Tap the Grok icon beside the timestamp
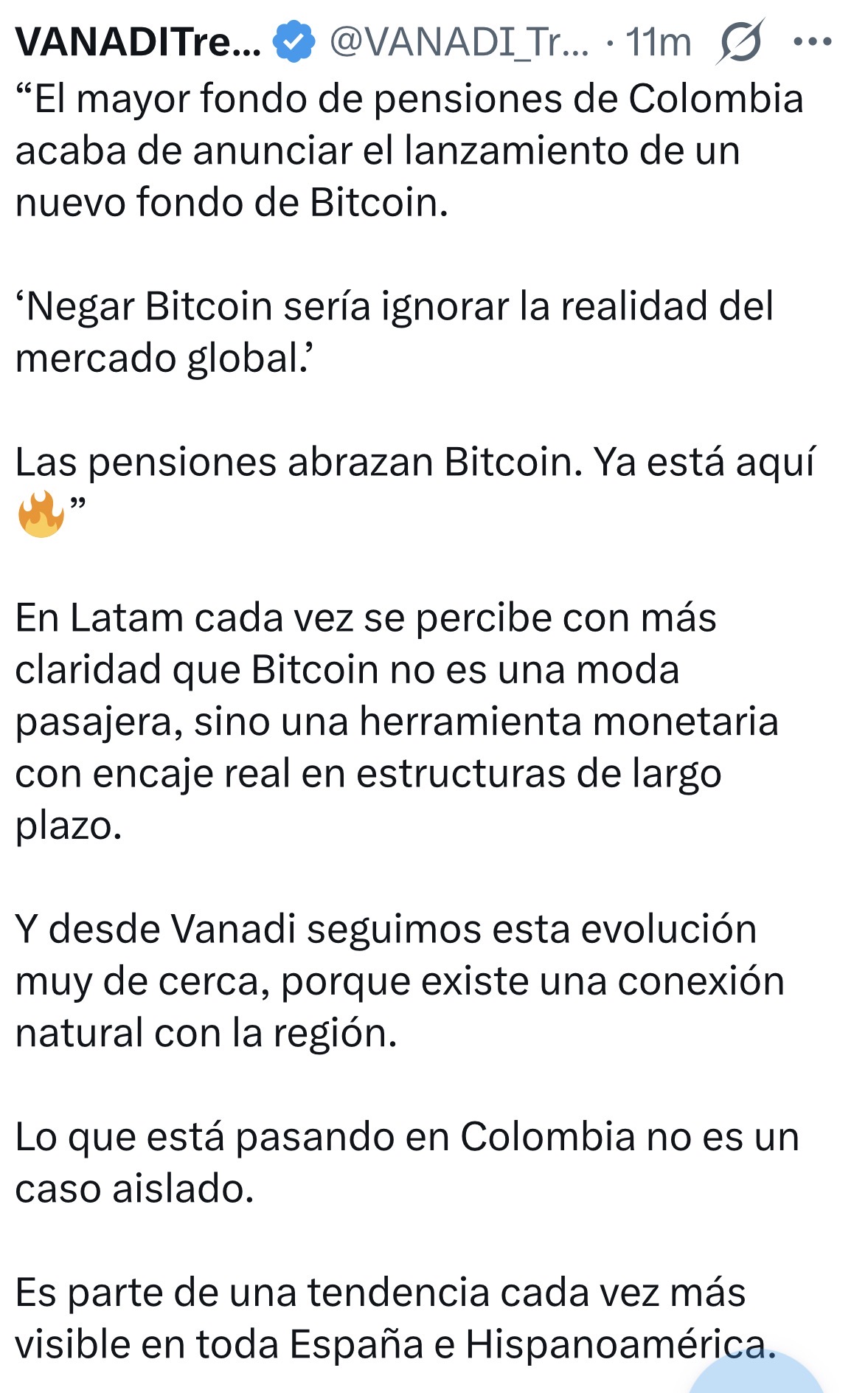The image size is (868, 1393). click(740, 41)
